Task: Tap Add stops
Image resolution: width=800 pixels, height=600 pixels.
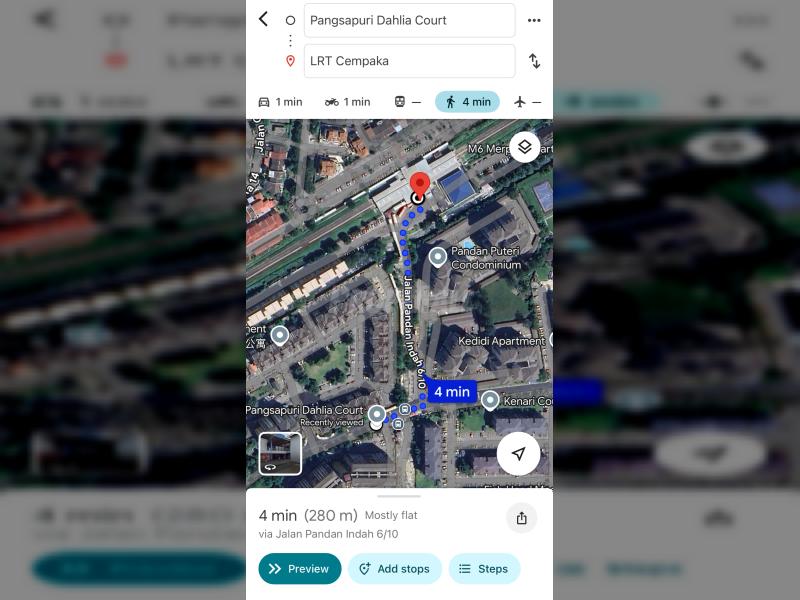Action: pyautogui.click(x=394, y=569)
